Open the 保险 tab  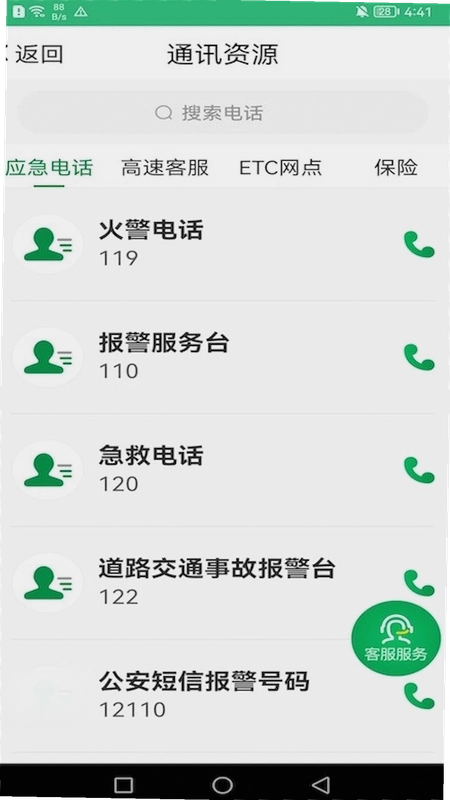tap(396, 167)
